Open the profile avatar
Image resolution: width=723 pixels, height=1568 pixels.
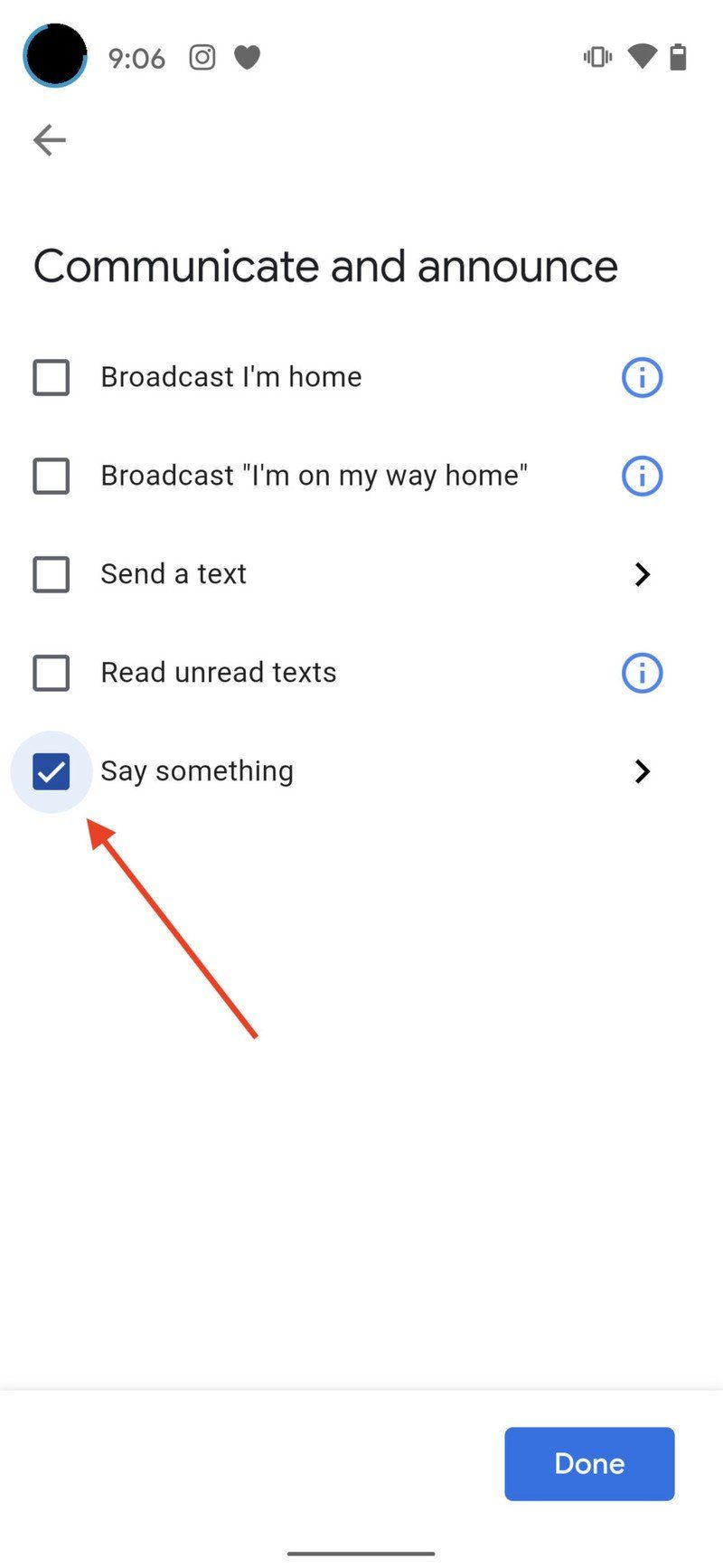tap(55, 56)
